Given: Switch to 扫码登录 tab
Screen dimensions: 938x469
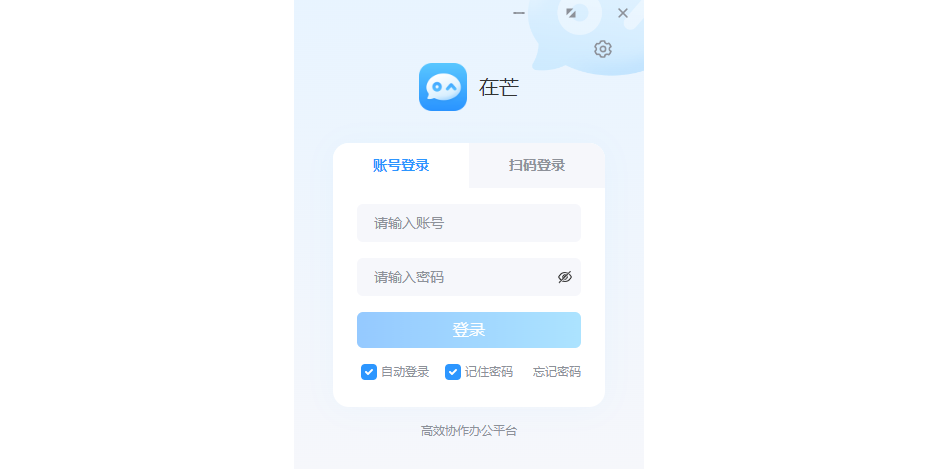Looking at the screenshot, I should pyautogui.click(x=537, y=166).
